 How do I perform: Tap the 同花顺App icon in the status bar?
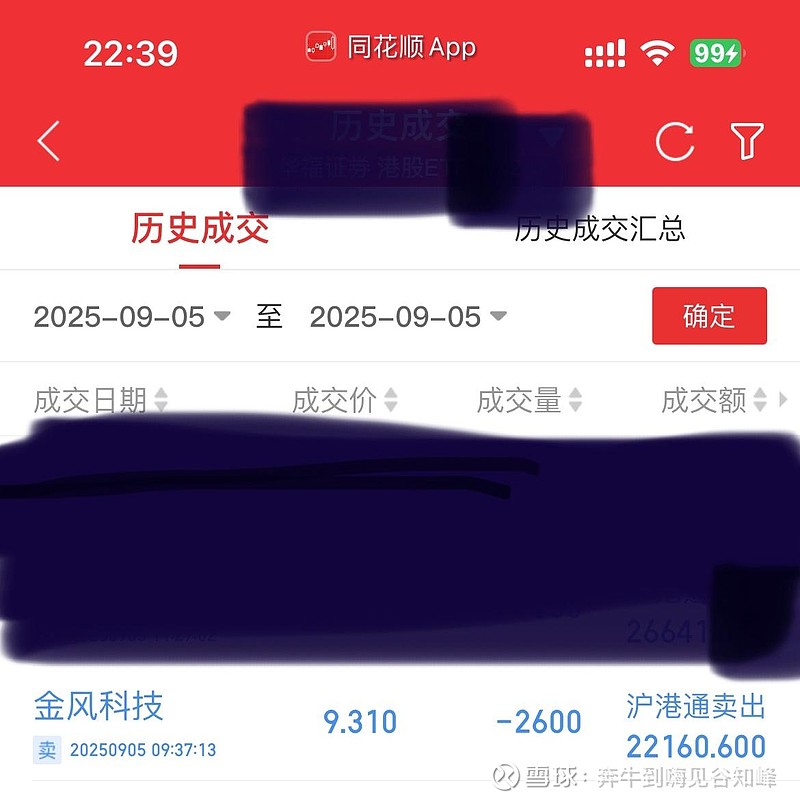[x=322, y=46]
